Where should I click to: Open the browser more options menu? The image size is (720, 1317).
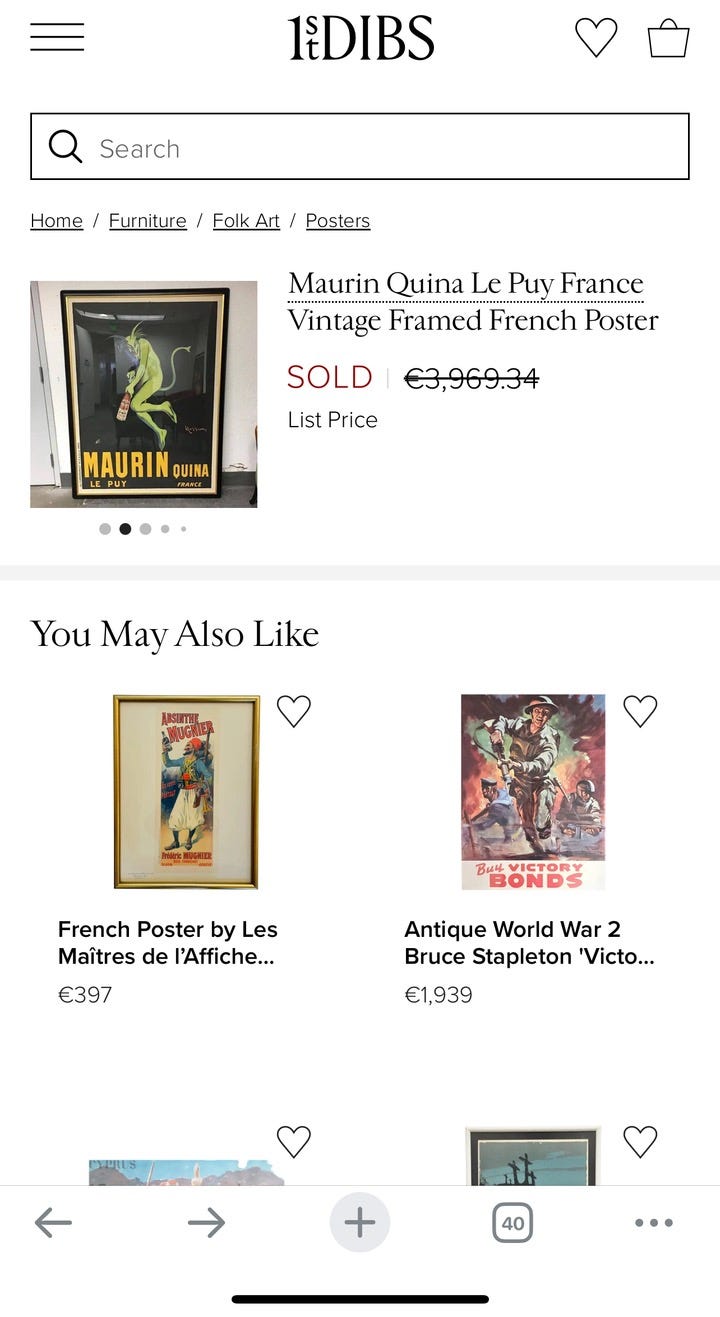(654, 1222)
